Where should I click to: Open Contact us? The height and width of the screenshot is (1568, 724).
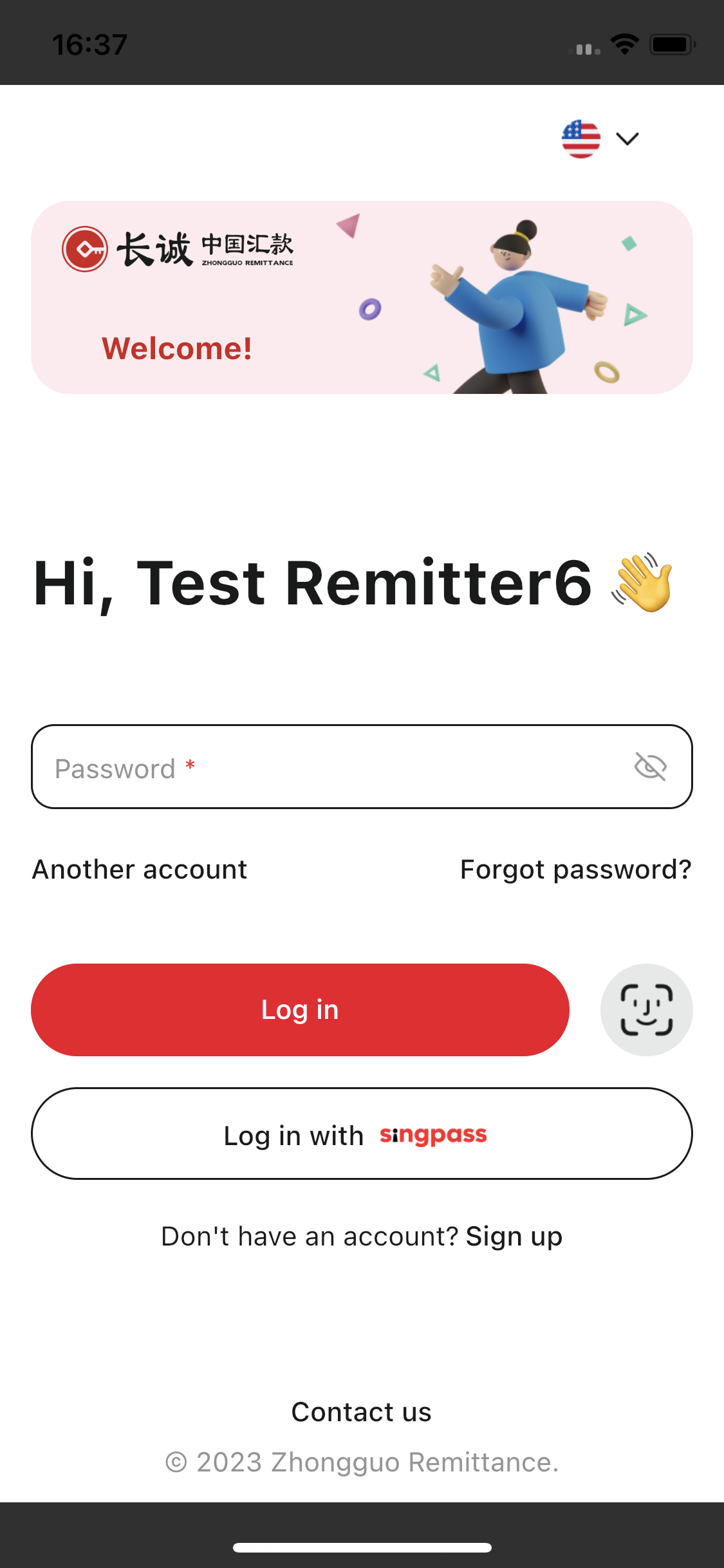pyautogui.click(x=362, y=1412)
